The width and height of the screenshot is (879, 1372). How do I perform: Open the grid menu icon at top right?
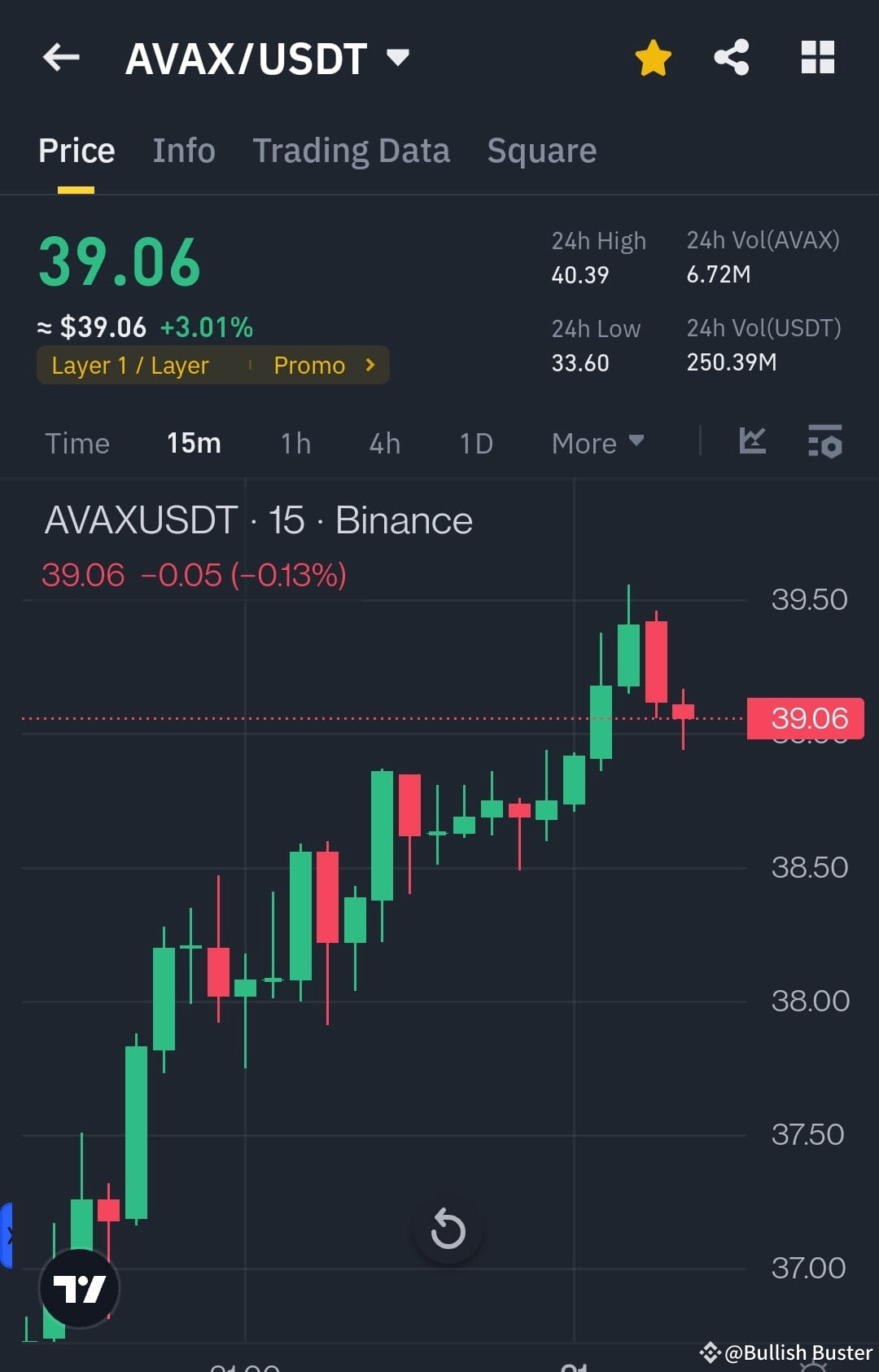pos(817,57)
